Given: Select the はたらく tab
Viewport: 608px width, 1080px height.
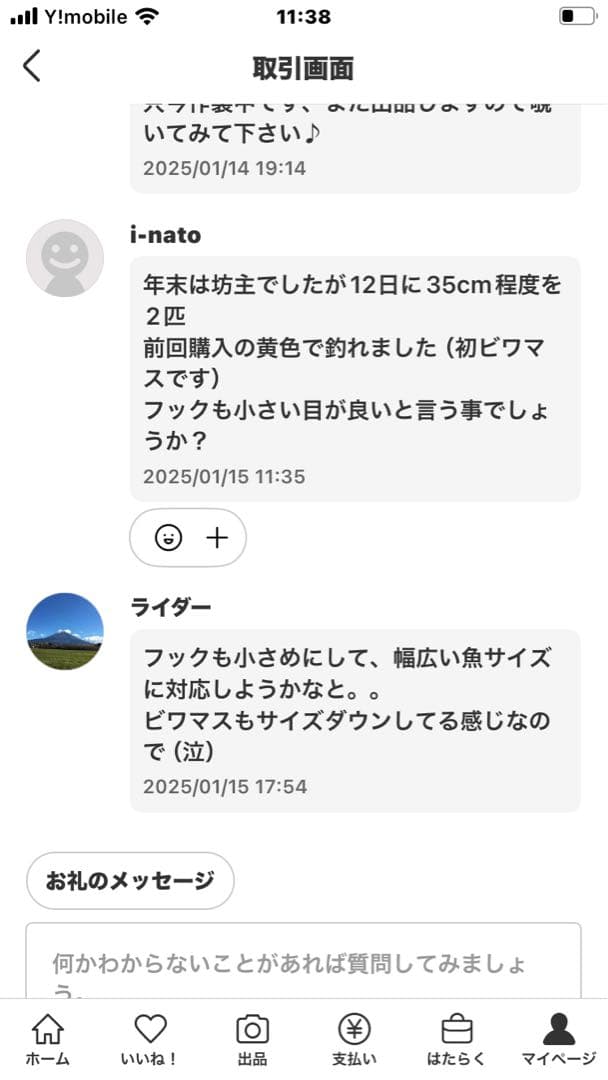Looking at the screenshot, I should pos(456,1039).
